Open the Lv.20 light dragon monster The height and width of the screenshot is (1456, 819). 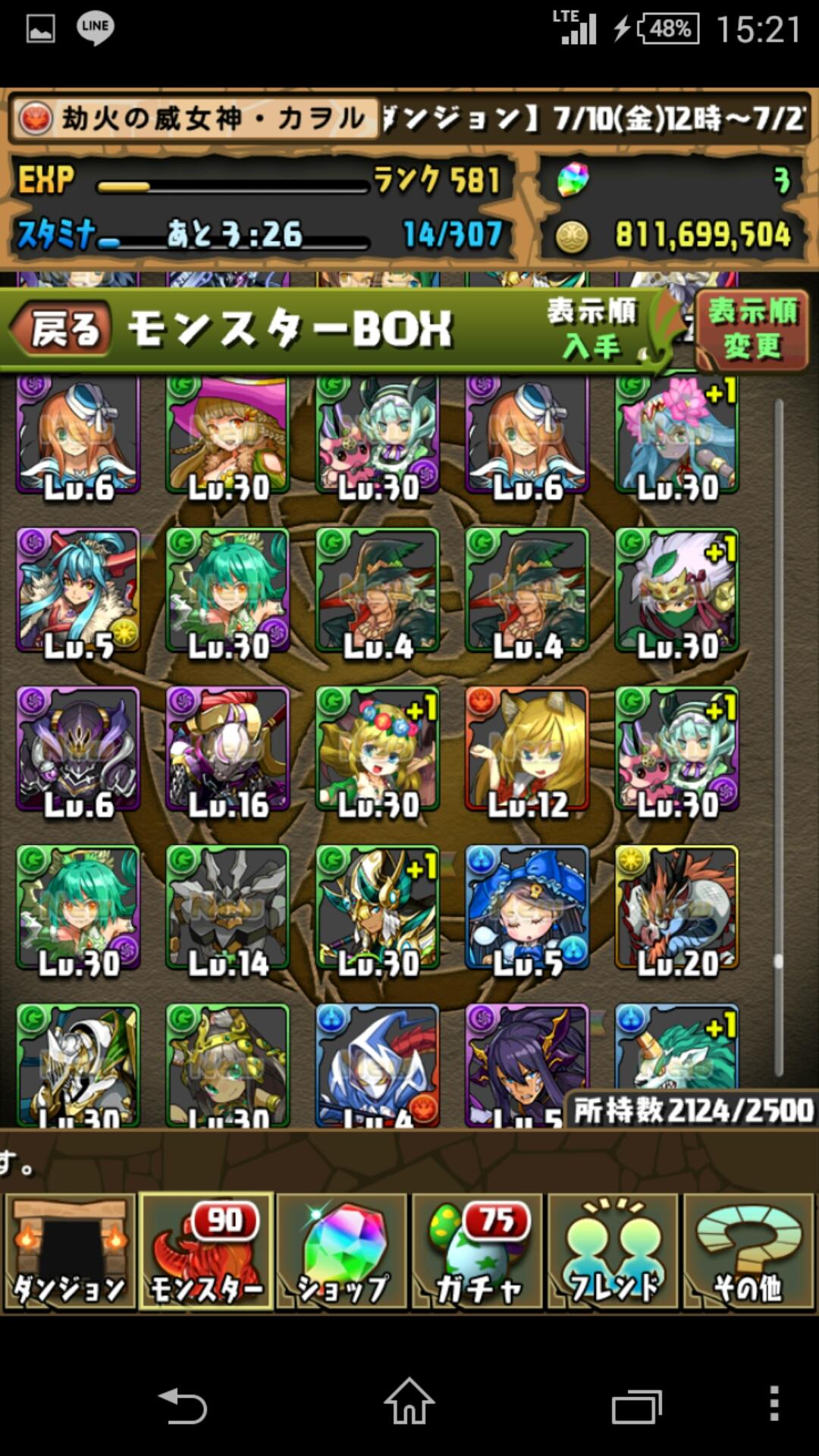[676, 908]
